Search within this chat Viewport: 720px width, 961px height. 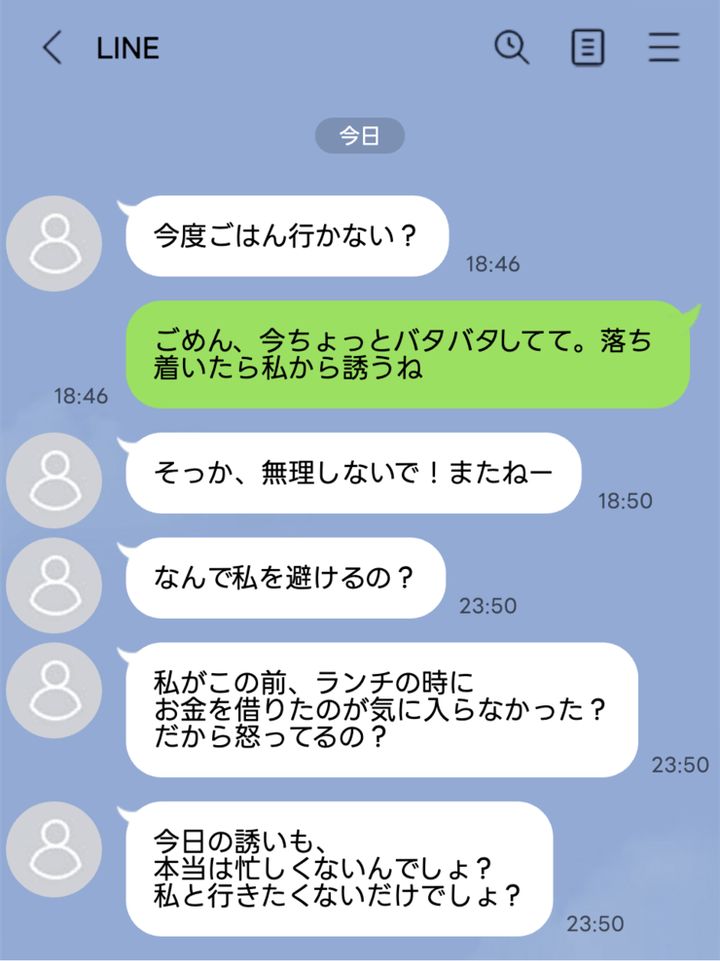[512, 47]
